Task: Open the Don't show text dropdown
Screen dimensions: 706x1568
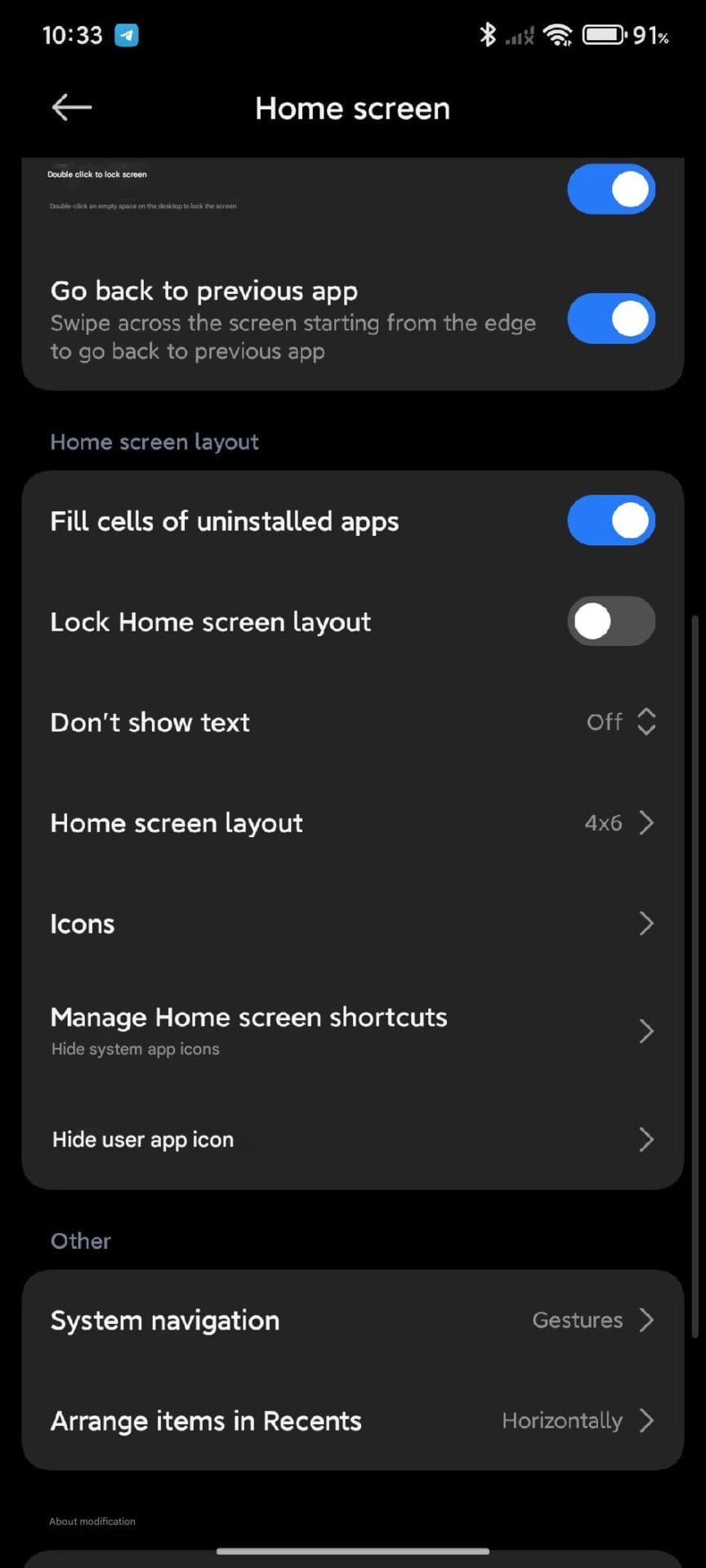Action: [621, 722]
